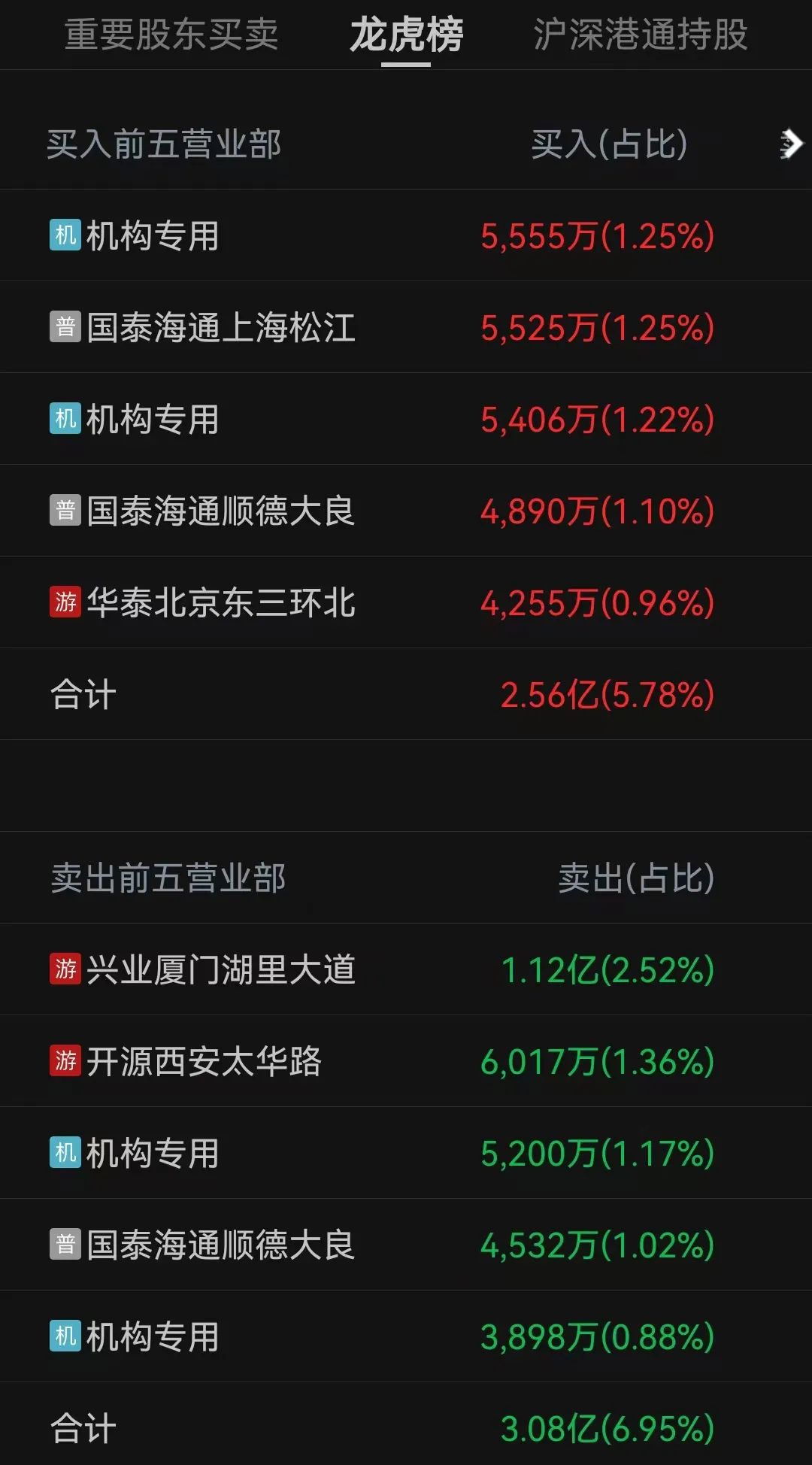
Task: Open the 沪深港通持股 tab
Action: tap(641, 35)
